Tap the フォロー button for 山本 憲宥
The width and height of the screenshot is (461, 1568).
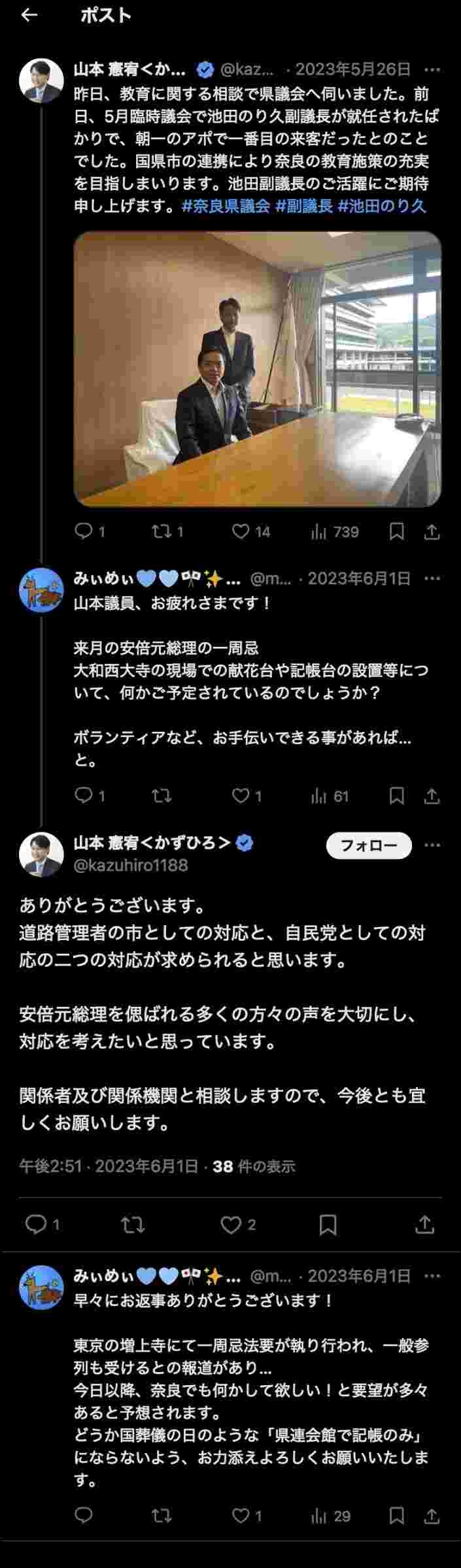pyautogui.click(x=369, y=845)
